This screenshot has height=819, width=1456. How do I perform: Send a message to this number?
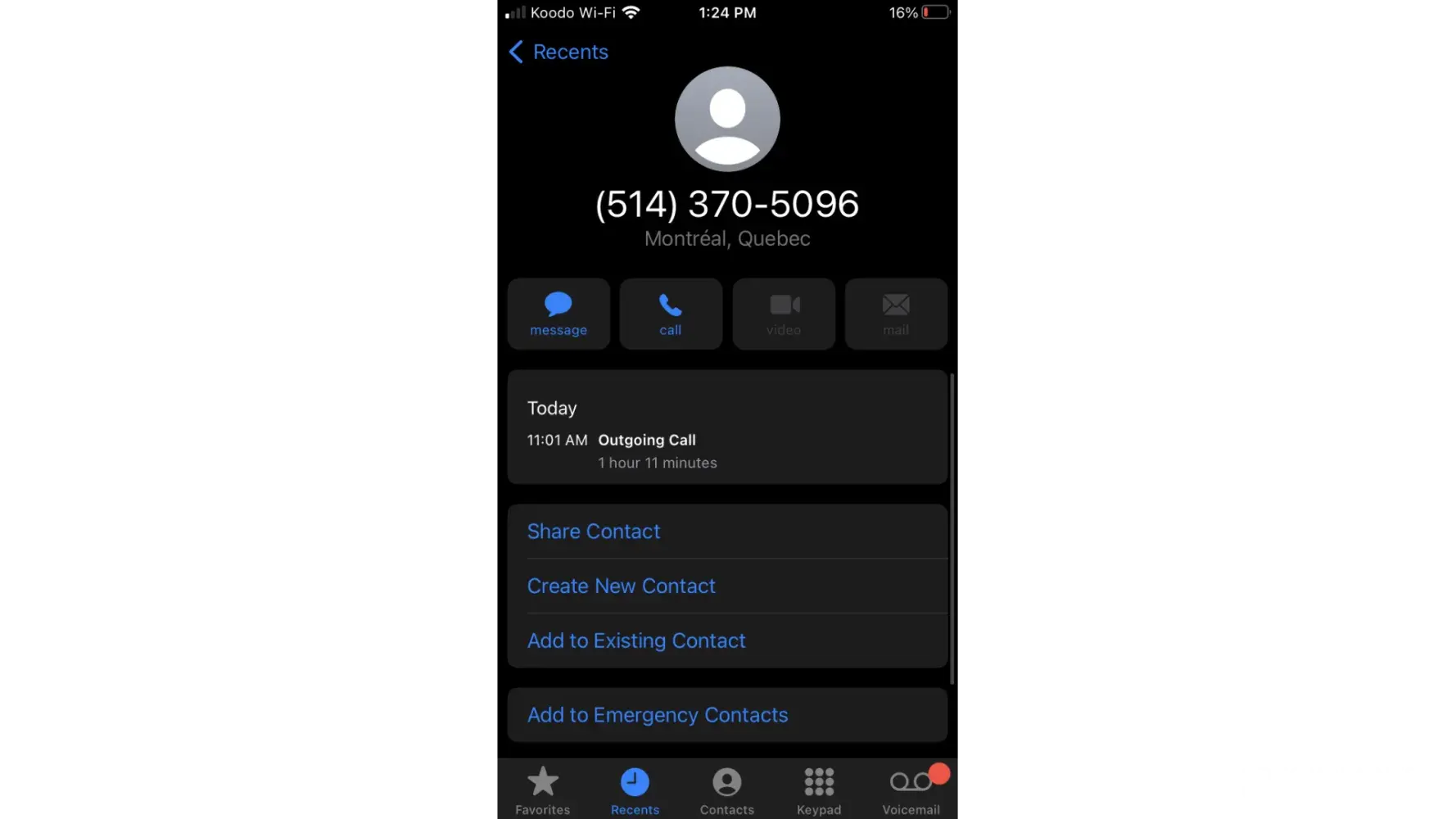coord(558,314)
